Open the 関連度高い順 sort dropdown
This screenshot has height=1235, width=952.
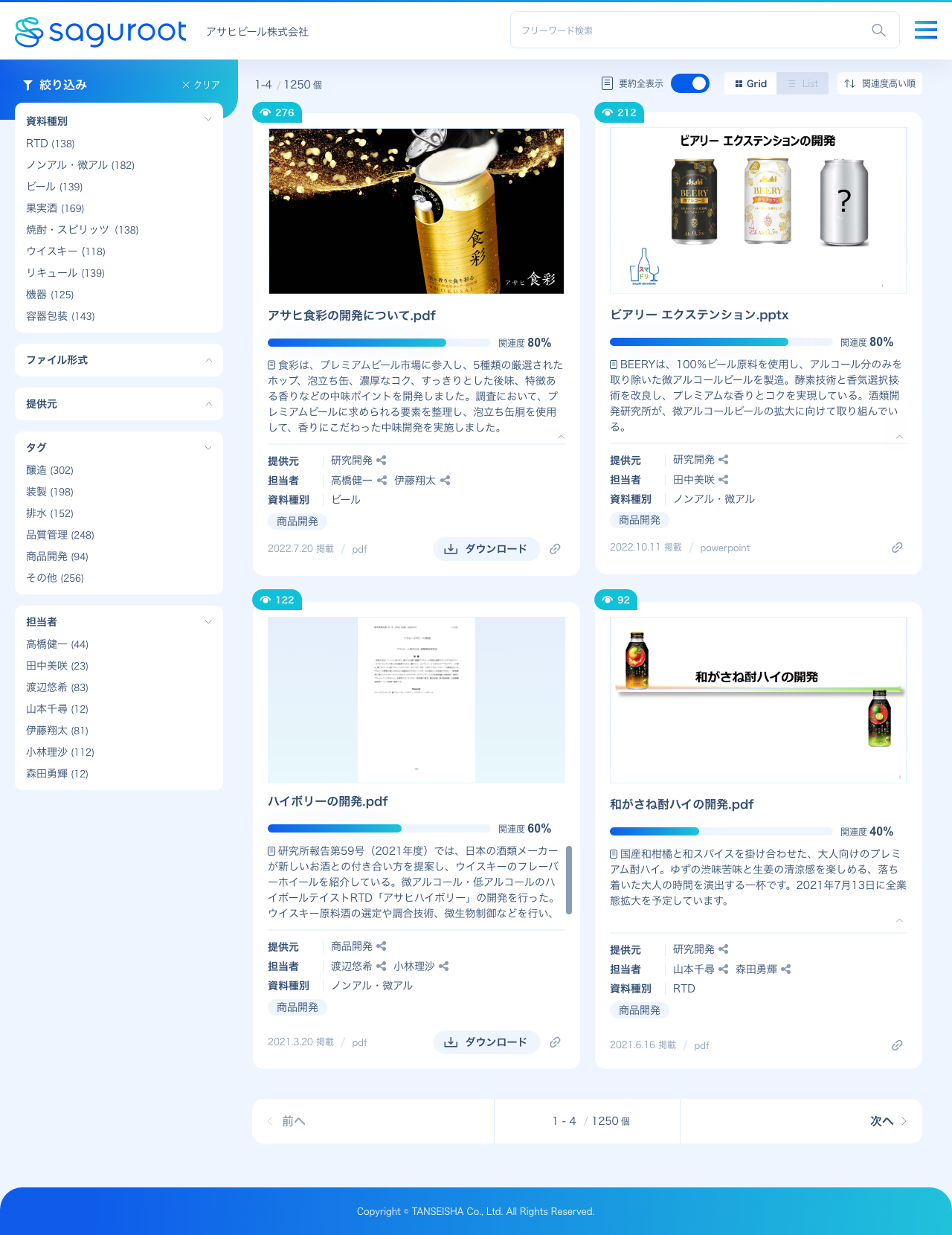[880, 83]
